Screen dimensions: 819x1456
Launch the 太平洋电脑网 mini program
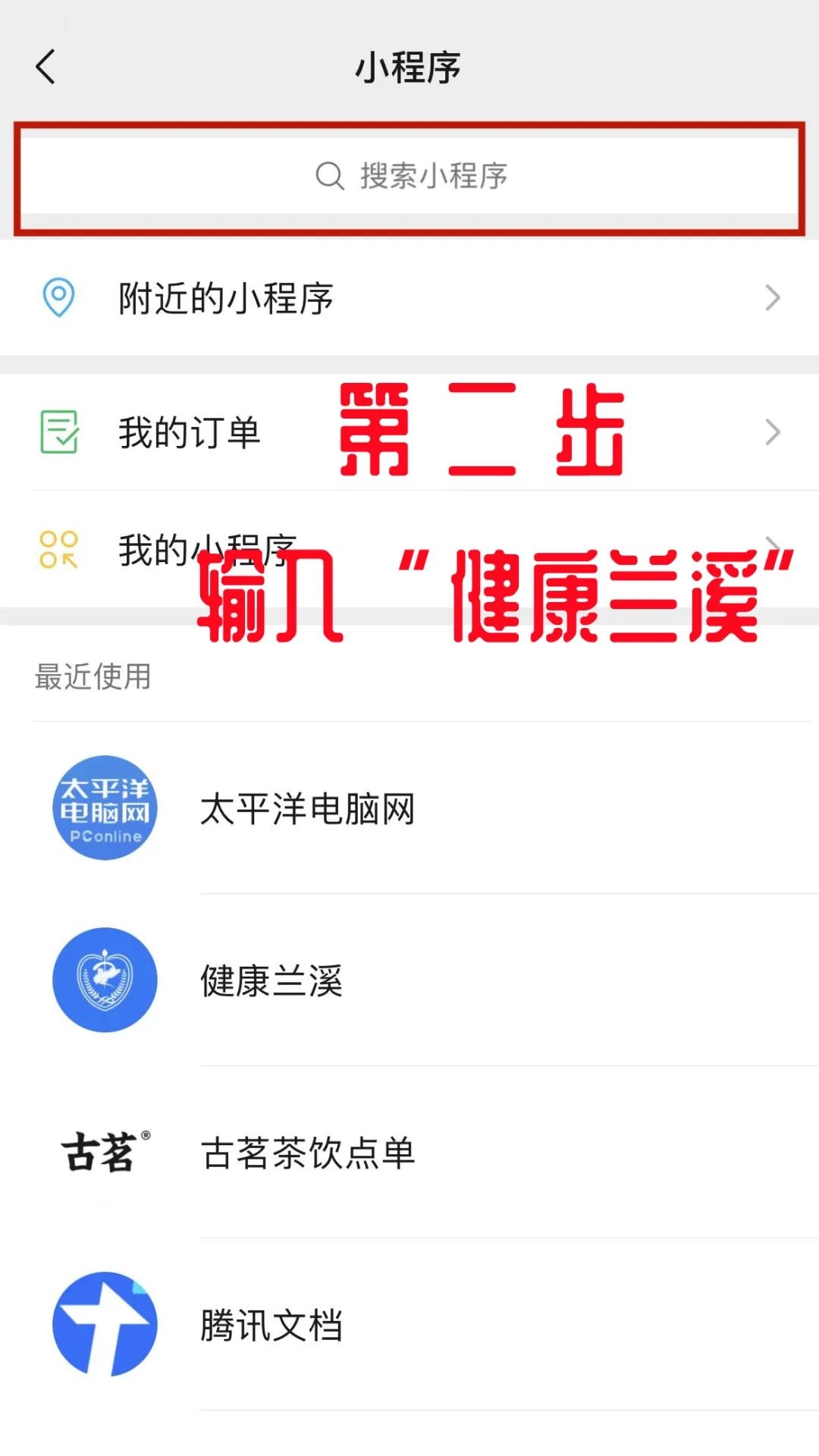[x=306, y=809]
